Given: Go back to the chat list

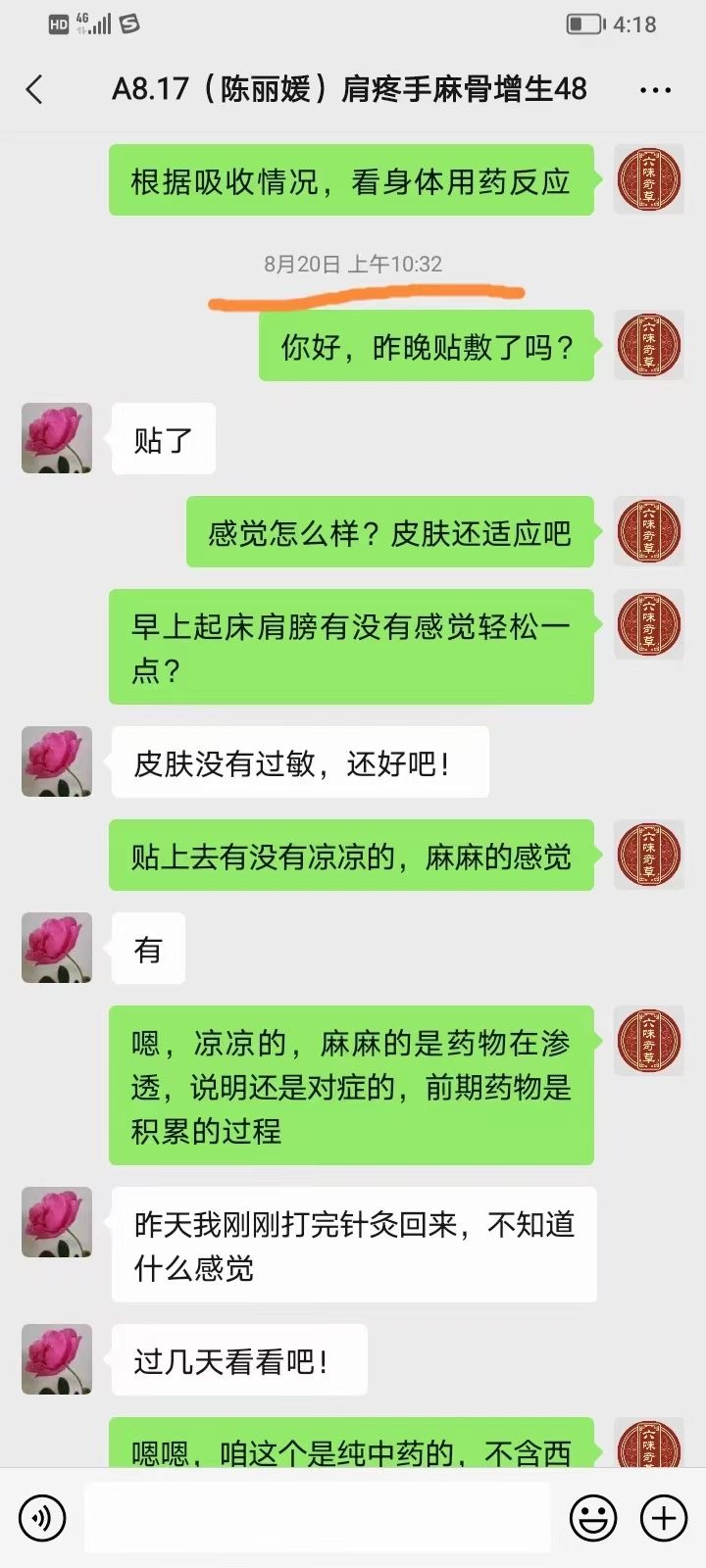Looking at the screenshot, I should (35, 90).
